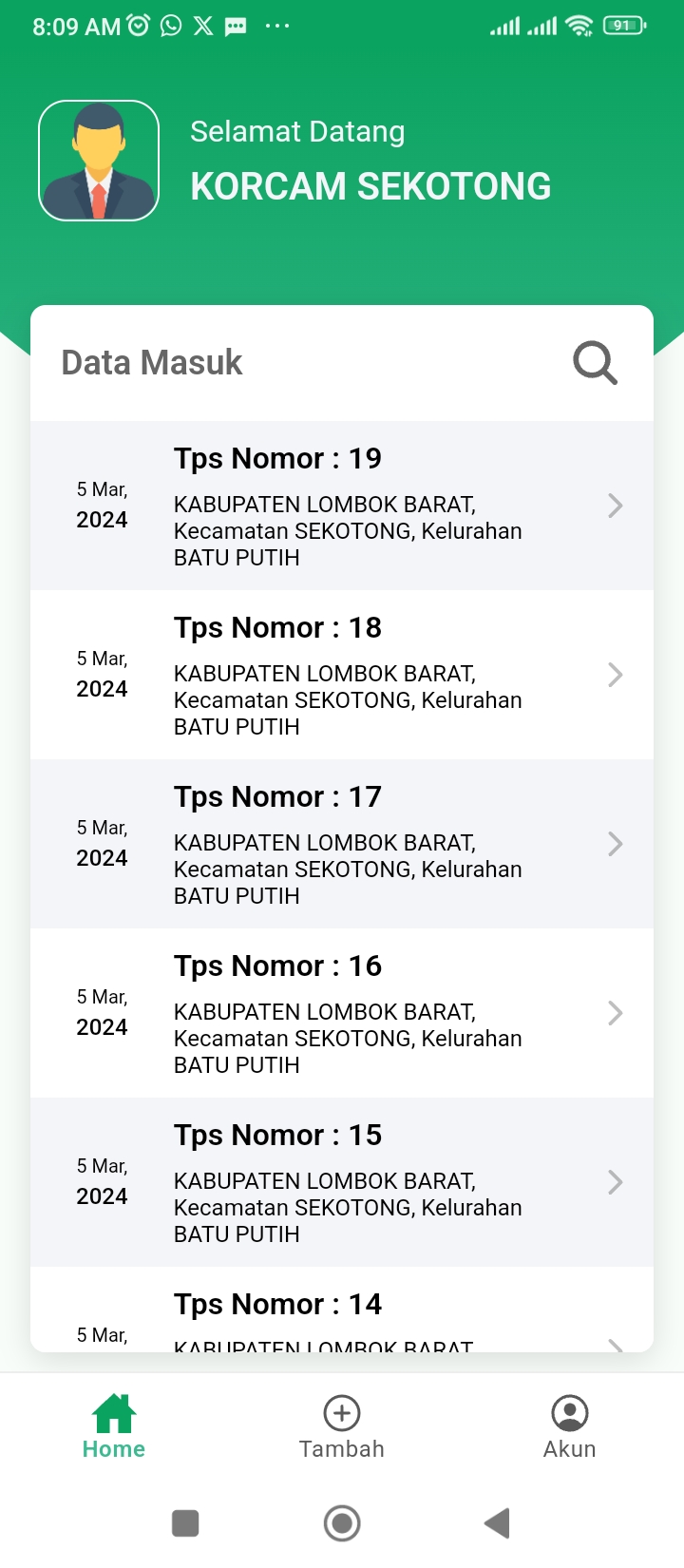Image resolution: width=684 pixels, height=1568 pixels.
Task: Tap the profile avatar next to Selamat Datang
Action: (x=99, y=161)
